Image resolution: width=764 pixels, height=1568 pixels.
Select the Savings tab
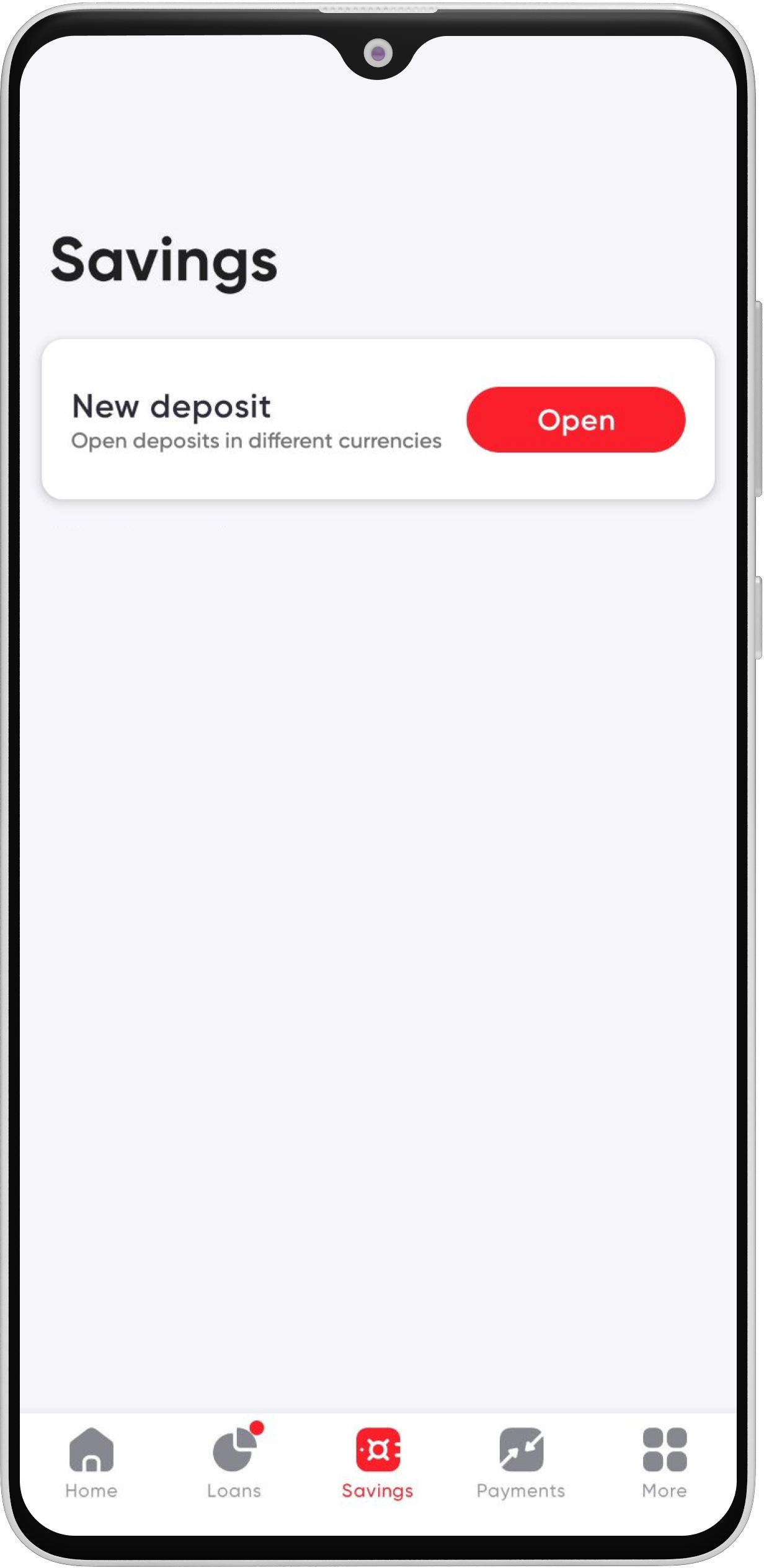[x=378, y=1463]
